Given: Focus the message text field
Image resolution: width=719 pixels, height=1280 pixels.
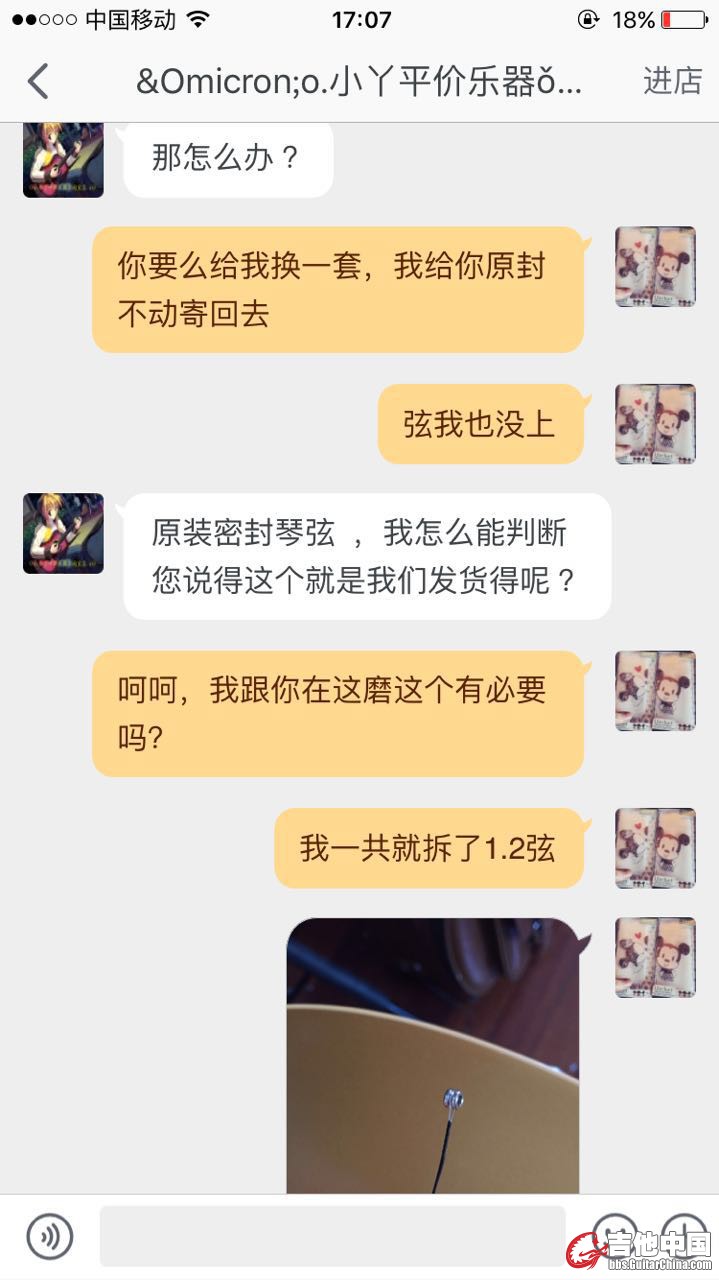Looking at the screenshot, I should [332, 1236].
